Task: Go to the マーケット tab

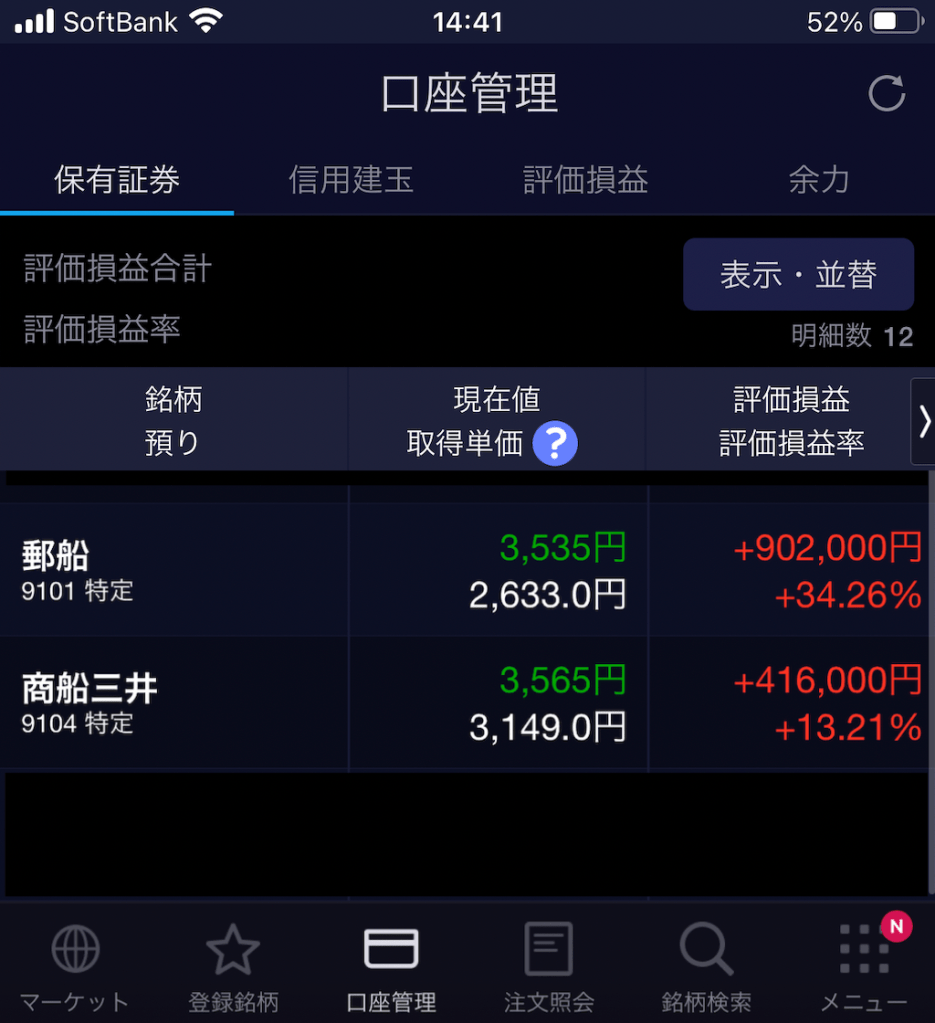Action: (75, 966)
